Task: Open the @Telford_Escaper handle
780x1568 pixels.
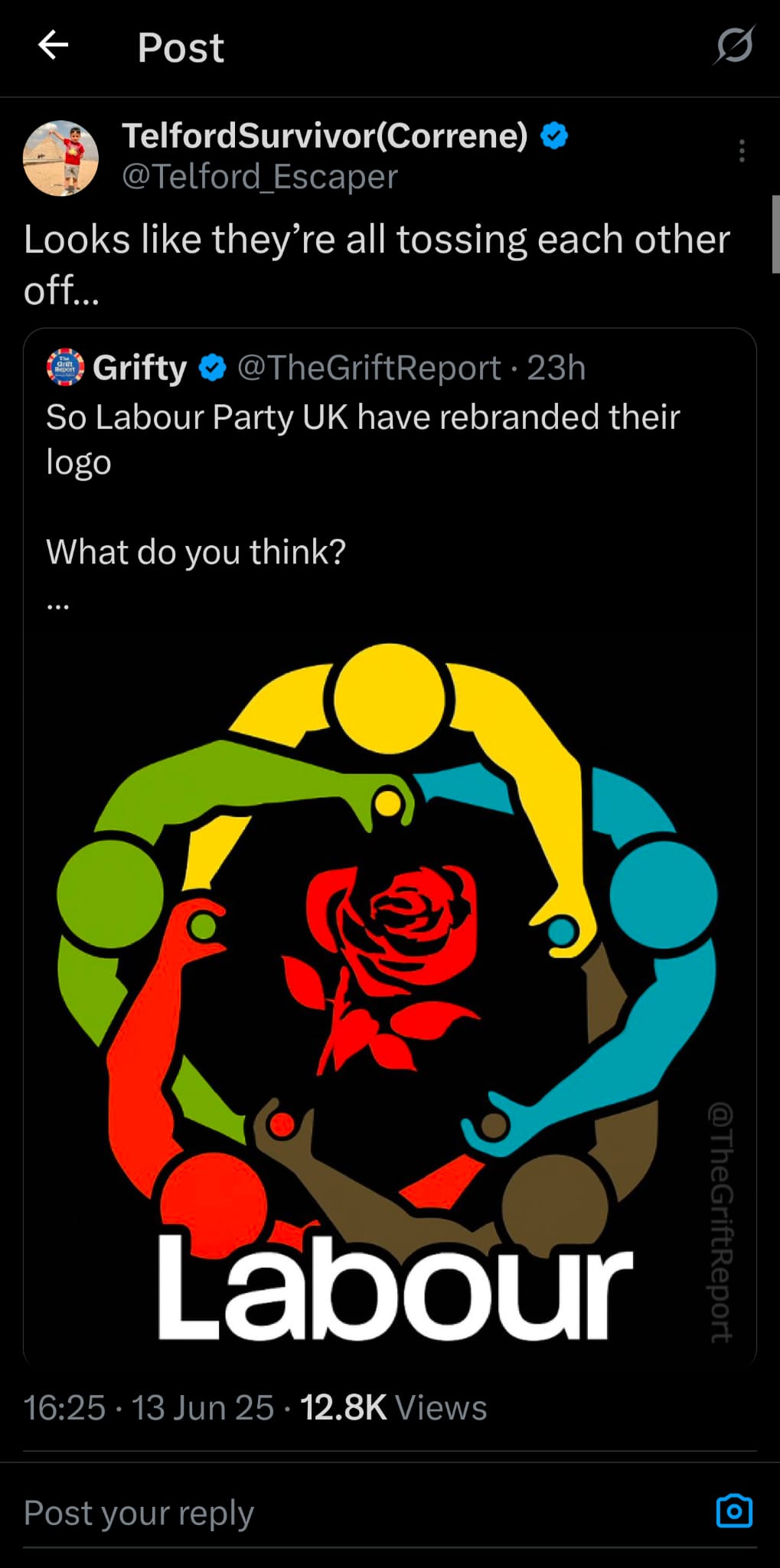Action: pyautogui.click(x=259, y=177)
